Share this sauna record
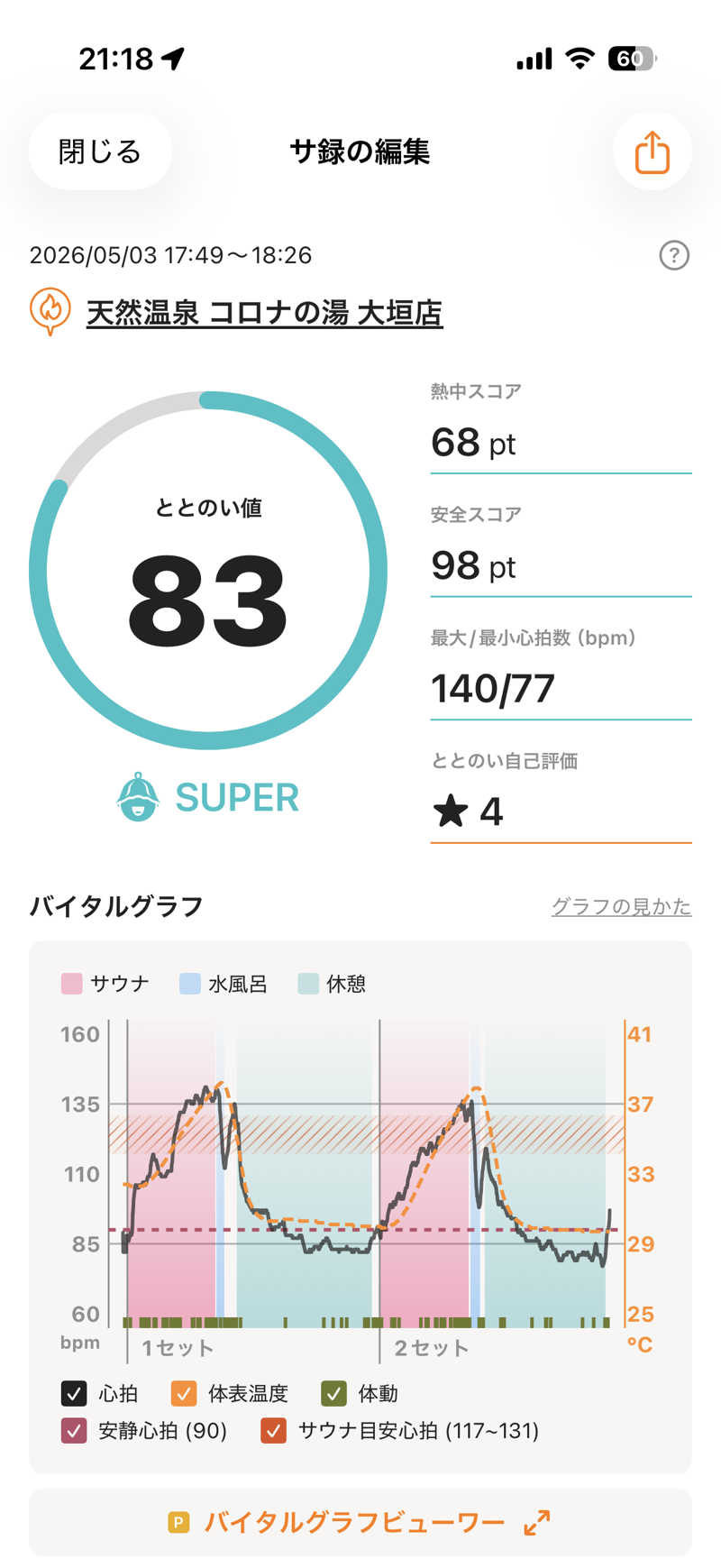The height and width of the screenshot is (1568, 721). 652,151
